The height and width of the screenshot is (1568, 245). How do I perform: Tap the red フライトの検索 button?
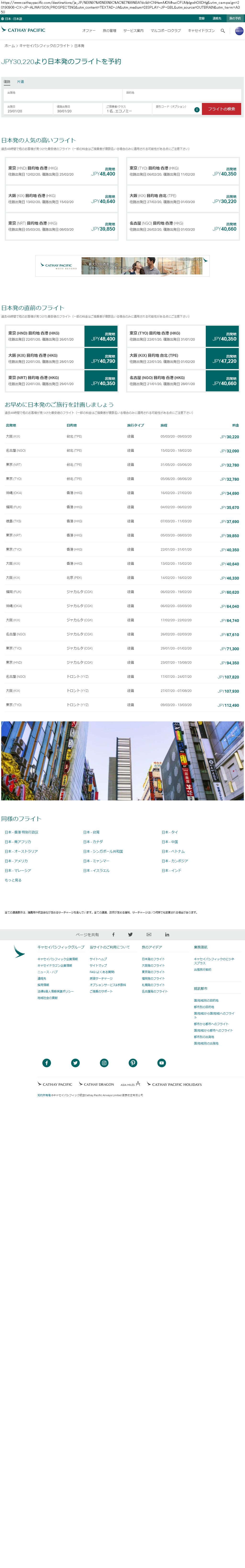click(x=221, y=109)
